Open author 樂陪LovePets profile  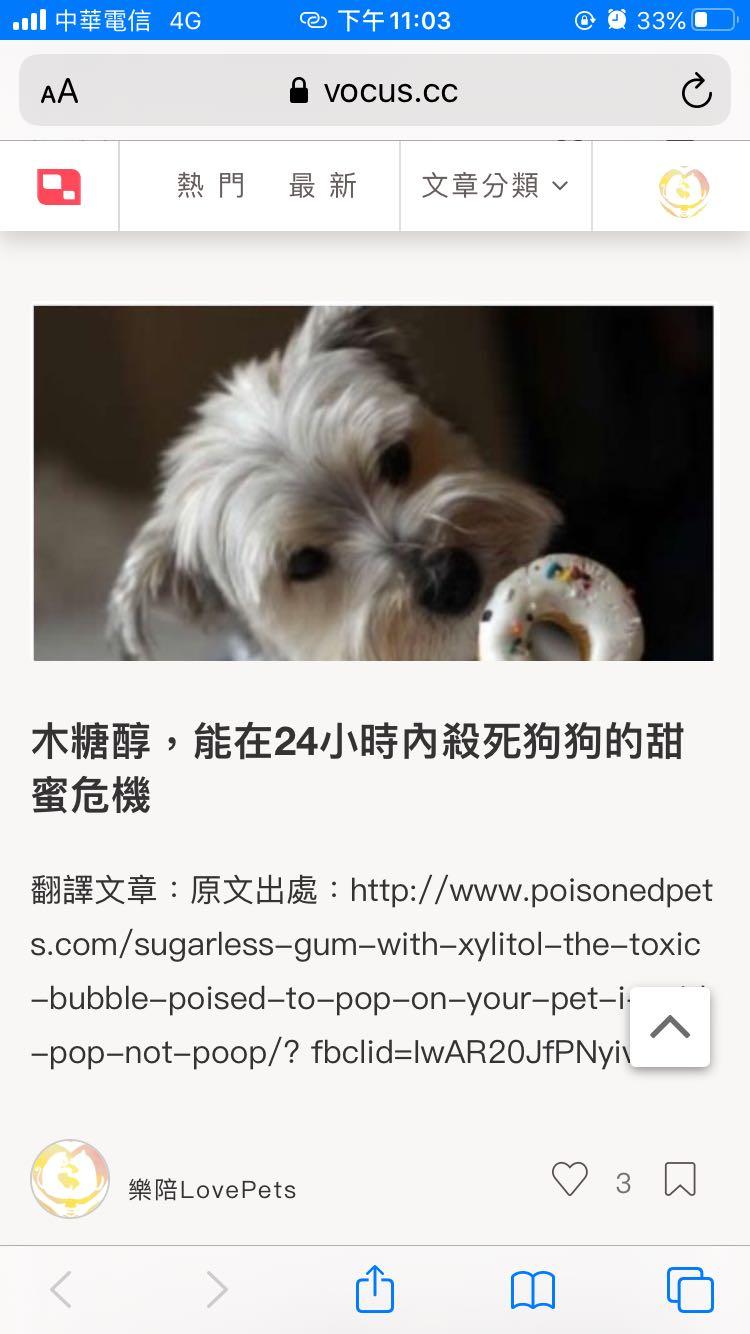click(212, 1189)
